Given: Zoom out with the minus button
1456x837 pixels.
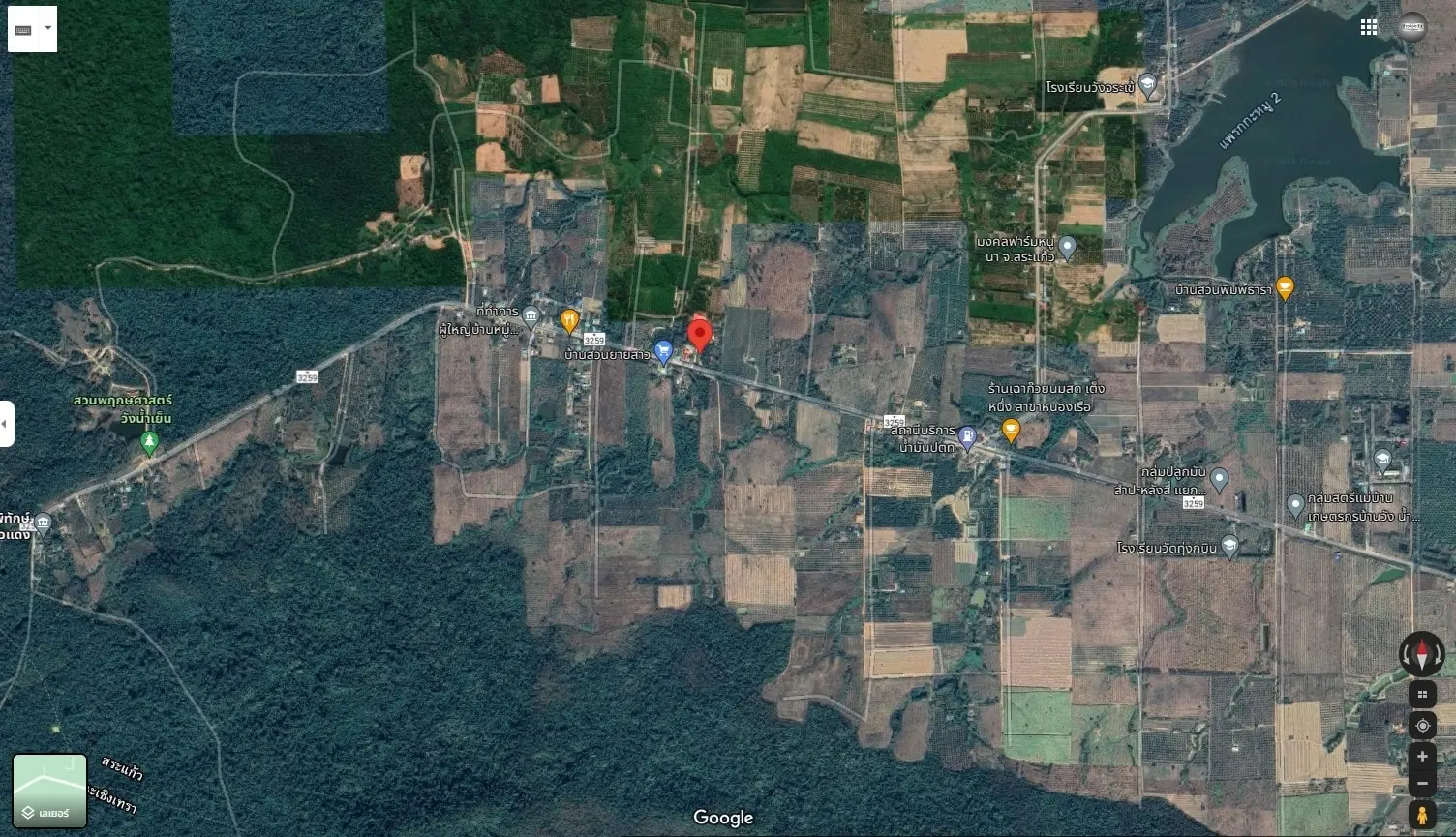Looking at the screenshot, I should coord(1421,783).
